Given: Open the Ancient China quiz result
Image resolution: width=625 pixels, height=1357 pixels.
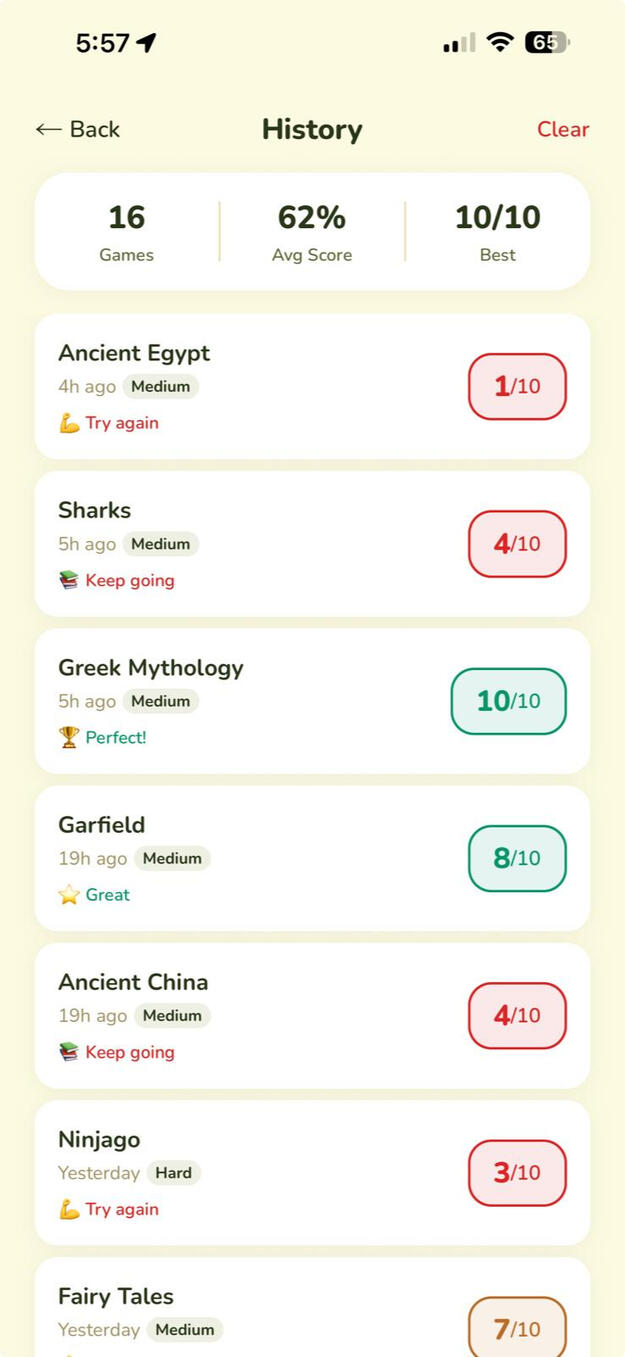Looking at the screenshot, I should (312, 1014).
